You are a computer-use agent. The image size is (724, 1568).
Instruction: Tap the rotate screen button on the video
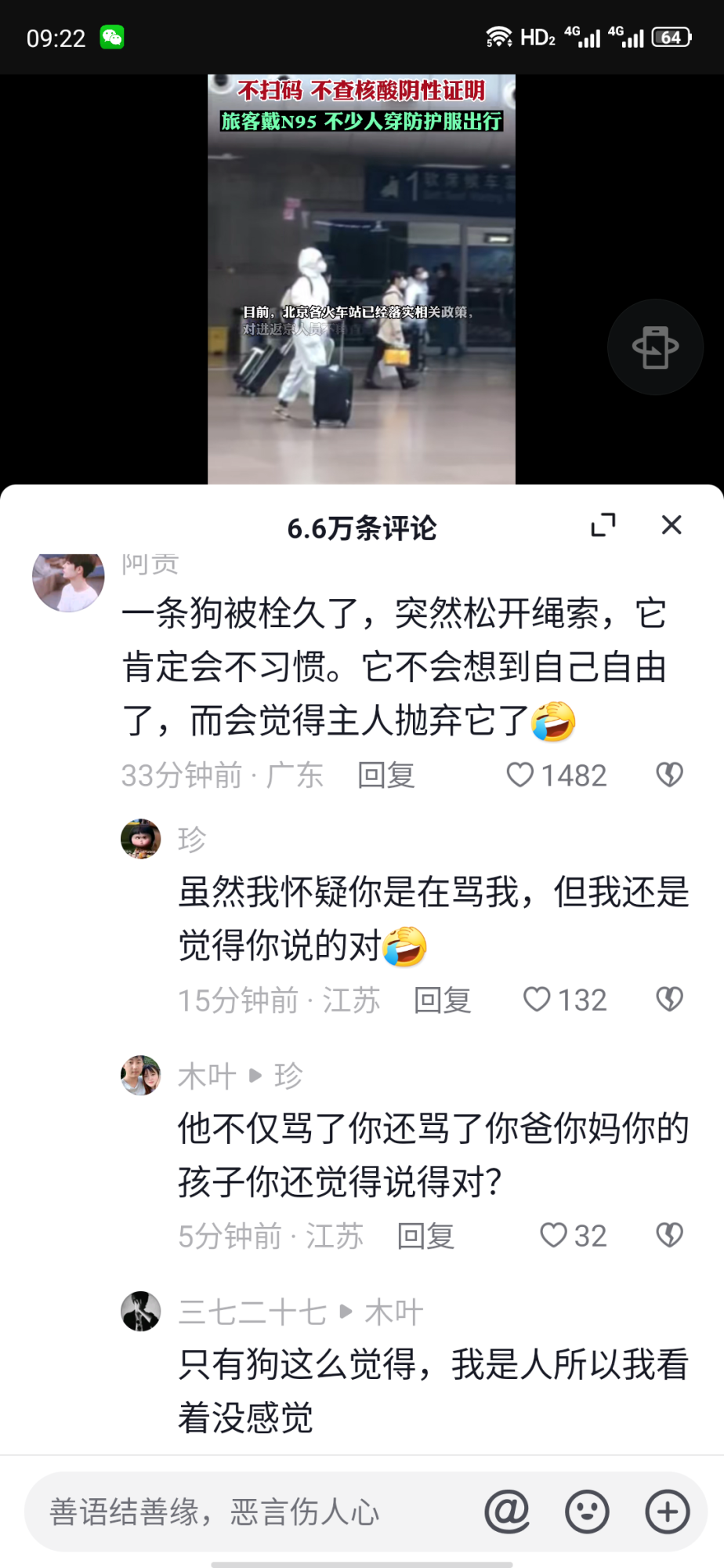656,347
